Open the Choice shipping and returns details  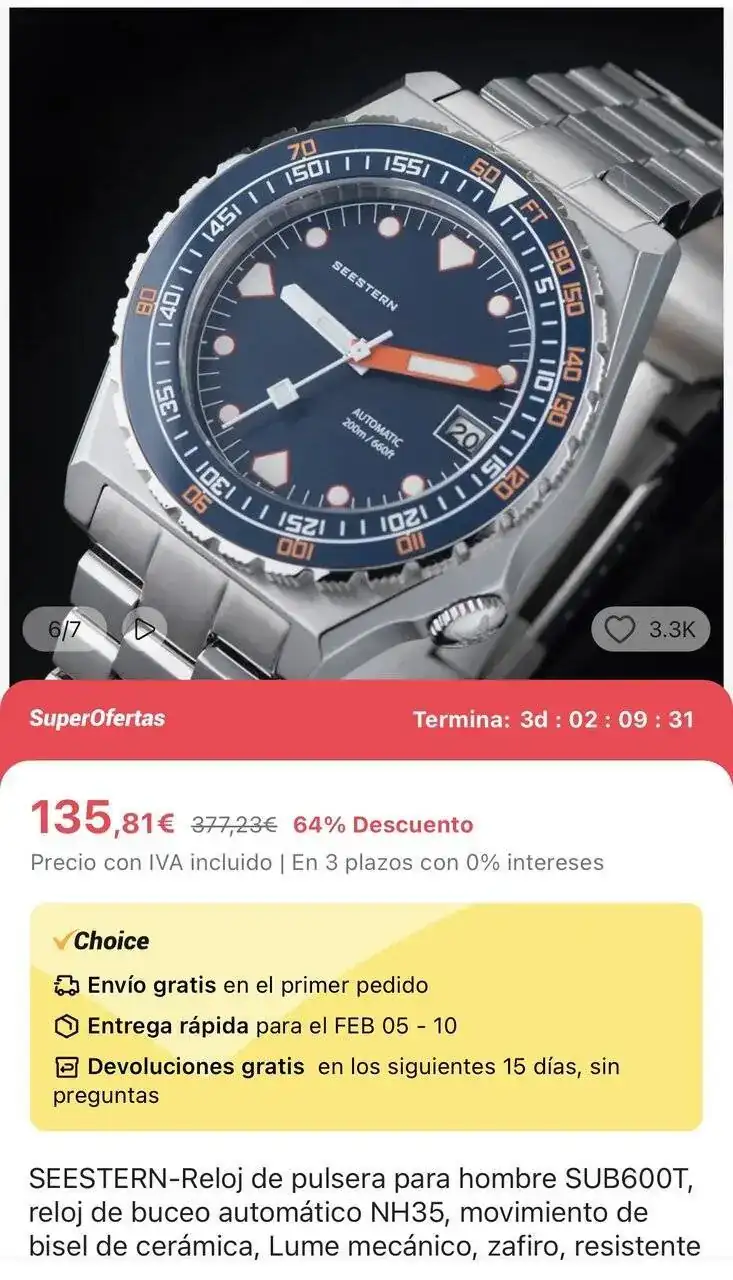(366, 1017)
